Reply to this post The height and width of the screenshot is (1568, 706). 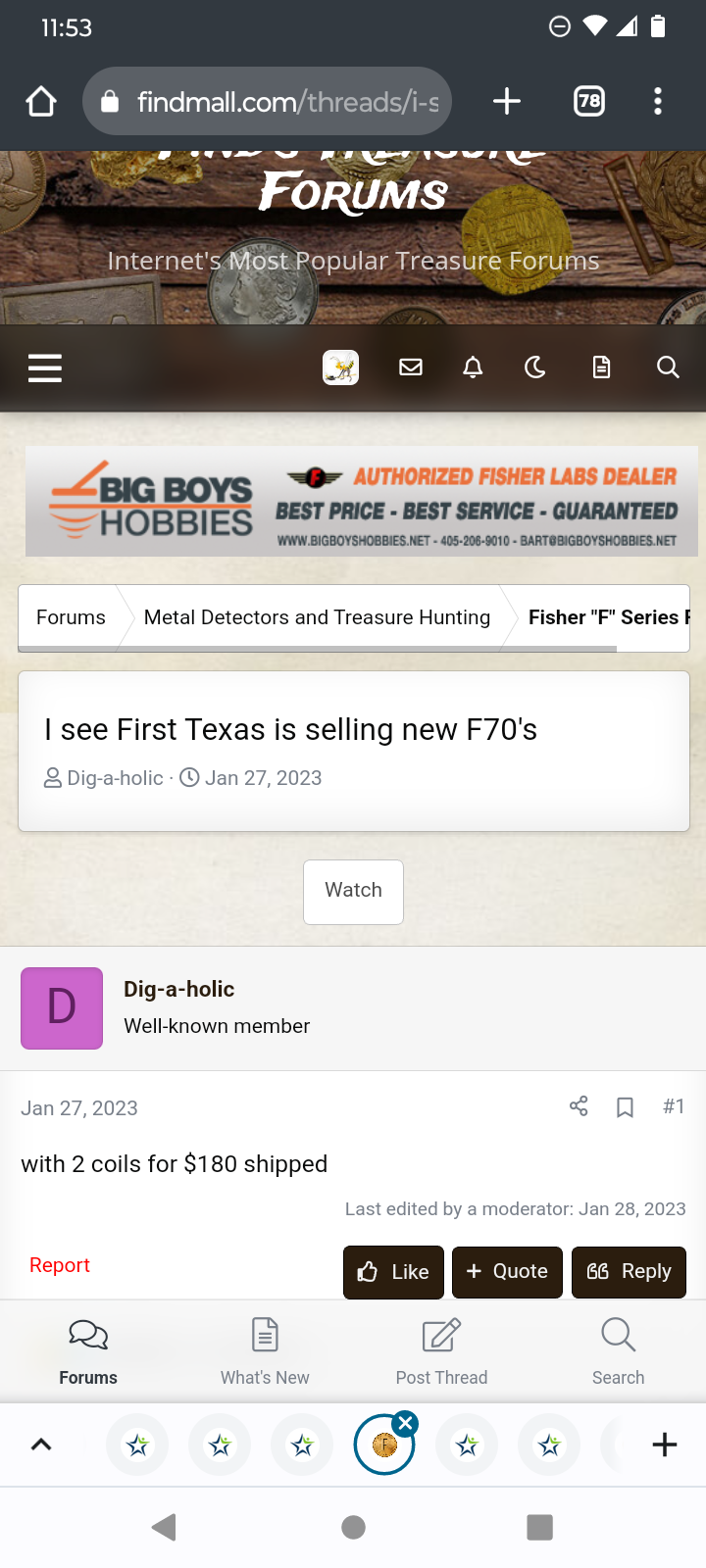(629, 1271)
